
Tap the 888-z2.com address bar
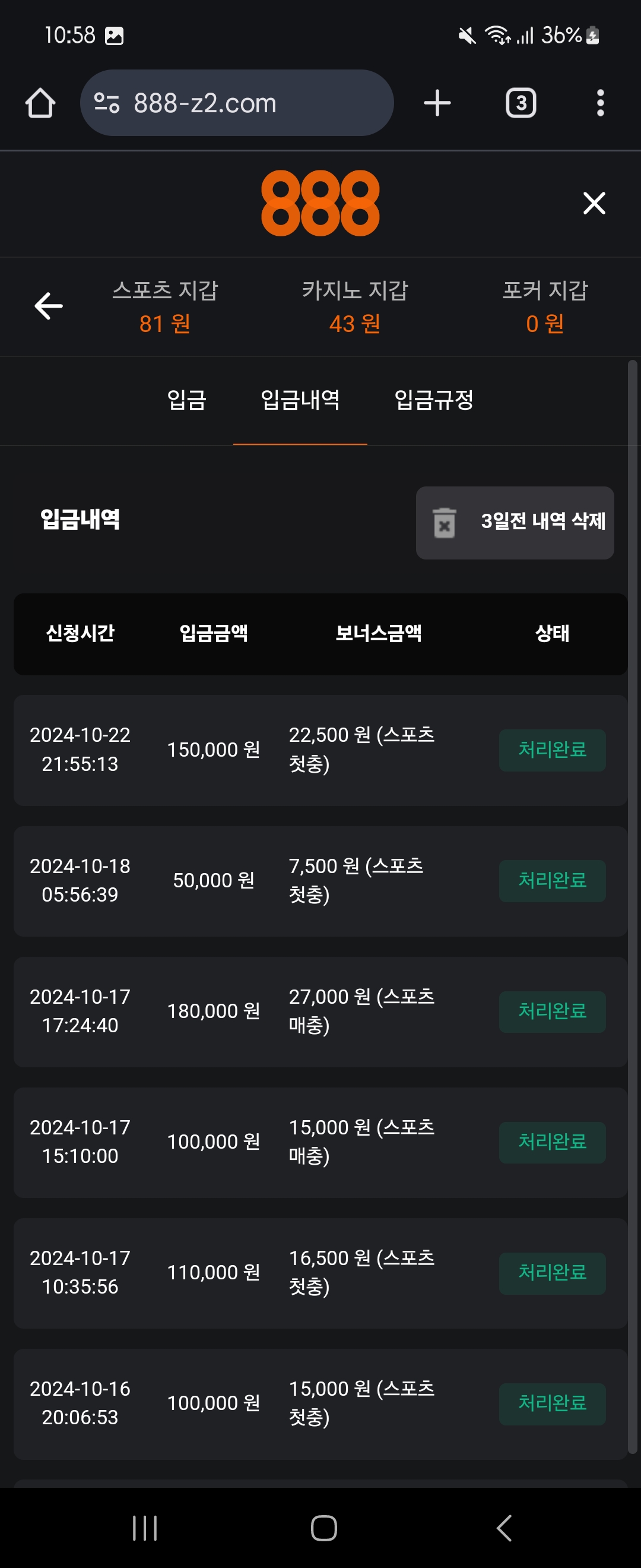click(236, 103)
